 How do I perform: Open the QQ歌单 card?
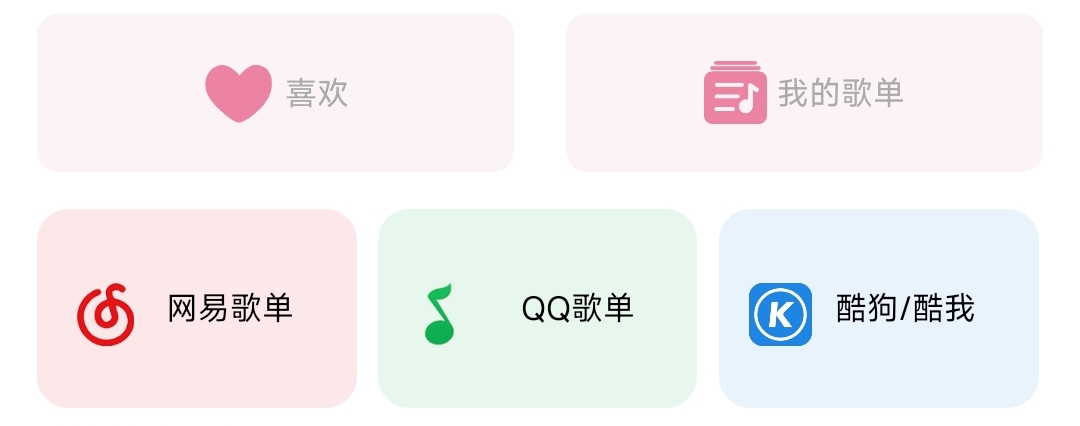point(537,308)
